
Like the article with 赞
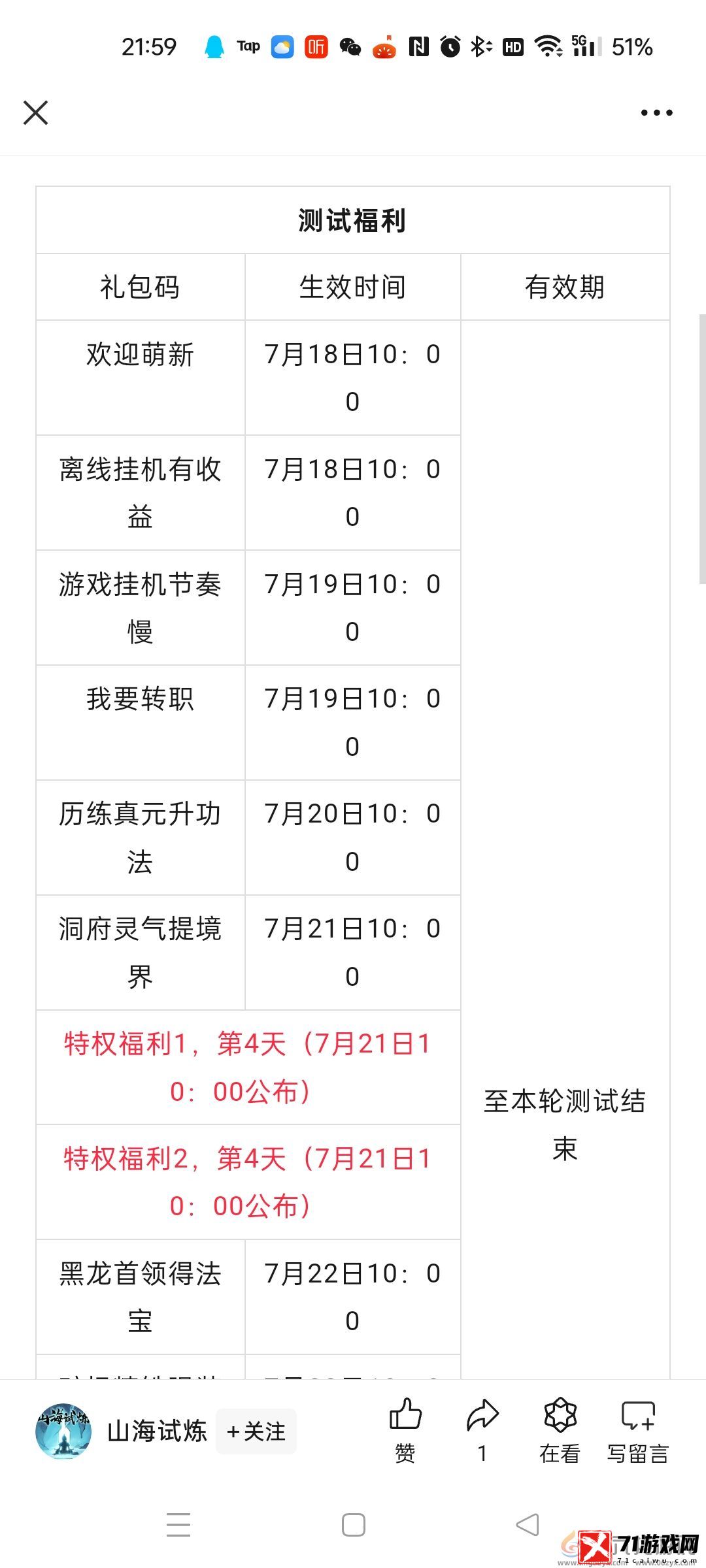click(x=405, y=1430)
